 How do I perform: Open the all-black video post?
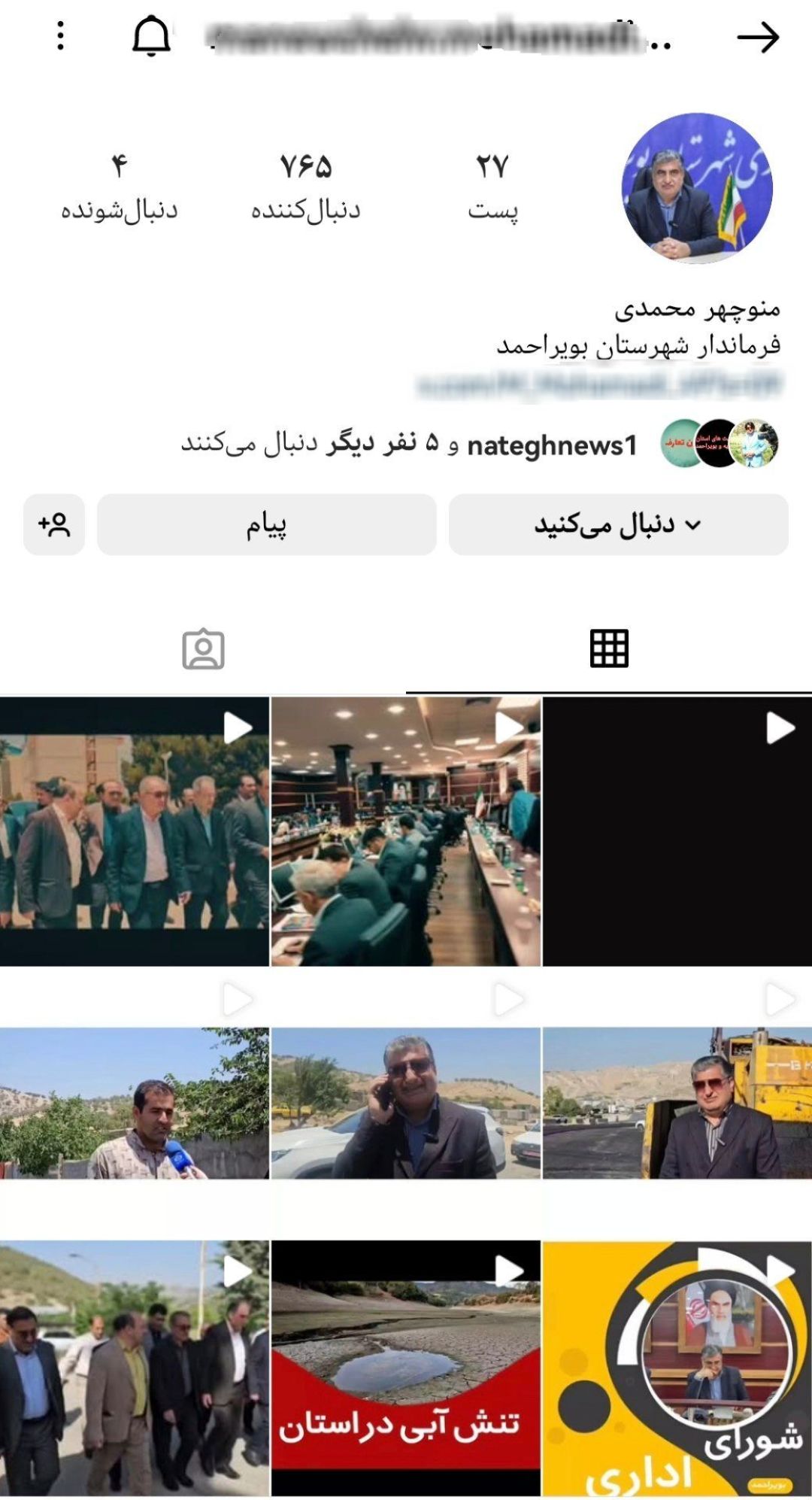click(677, 831)
